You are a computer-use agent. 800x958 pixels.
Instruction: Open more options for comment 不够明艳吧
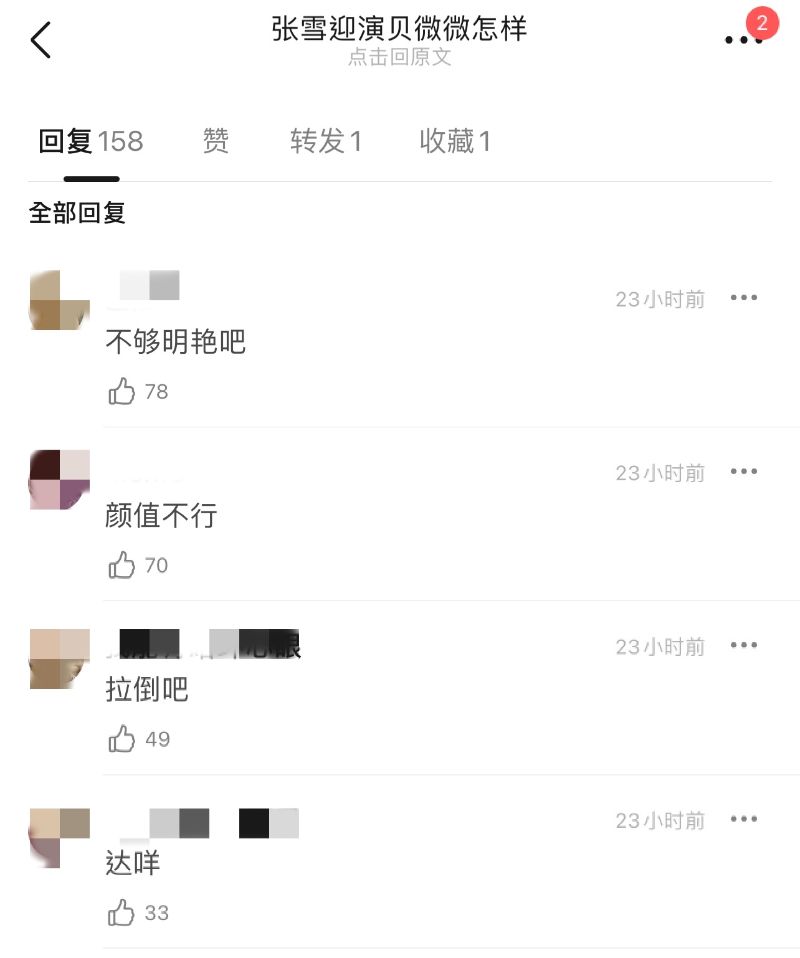tap(743, 298)
